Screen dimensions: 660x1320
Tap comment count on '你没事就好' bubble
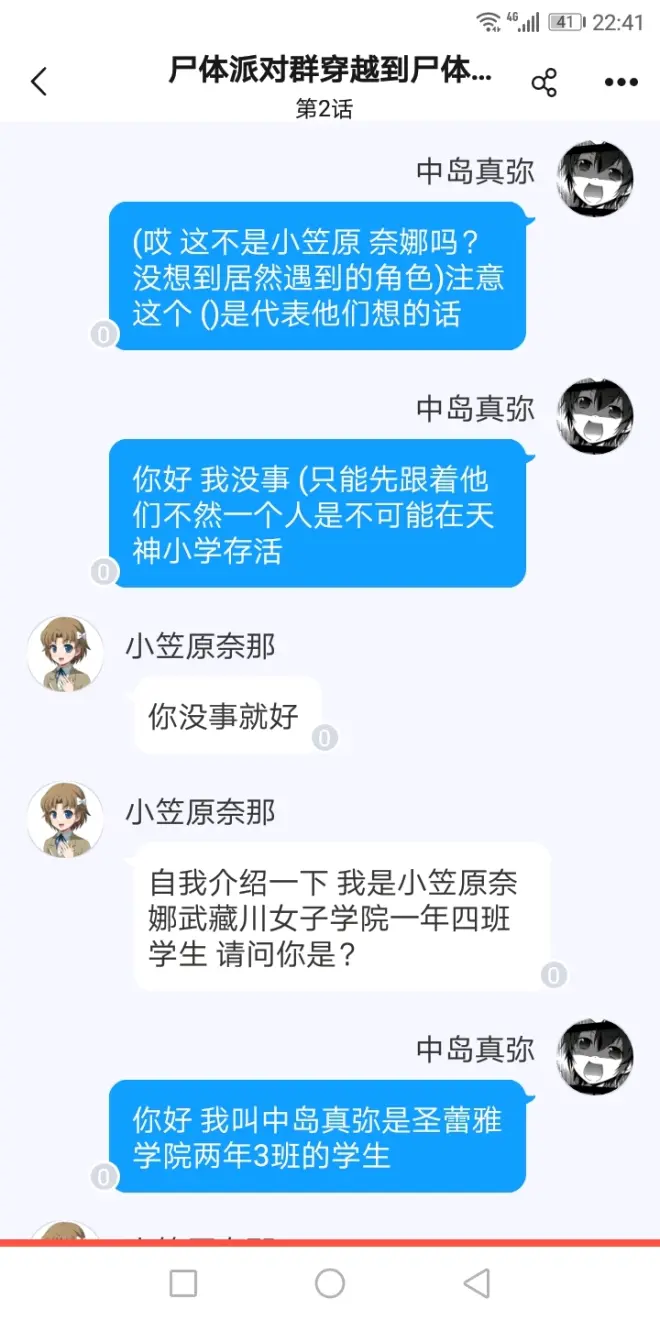[325, 738]
